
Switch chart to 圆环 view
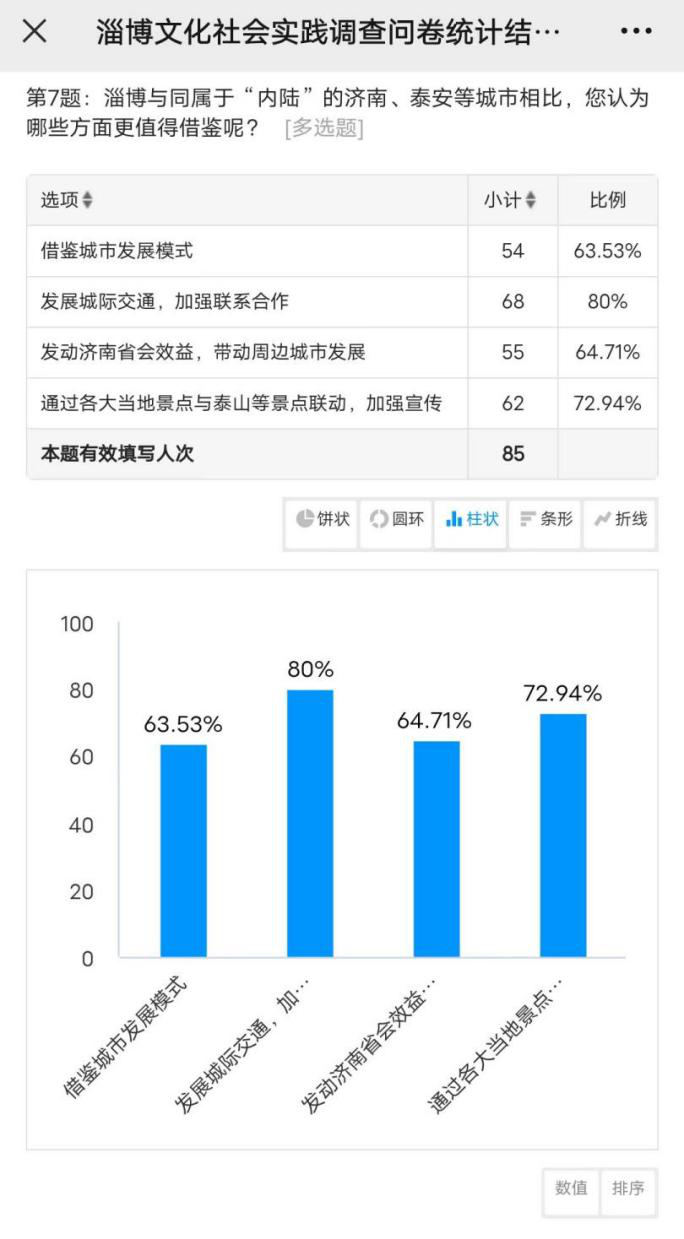tap(396, 520)
